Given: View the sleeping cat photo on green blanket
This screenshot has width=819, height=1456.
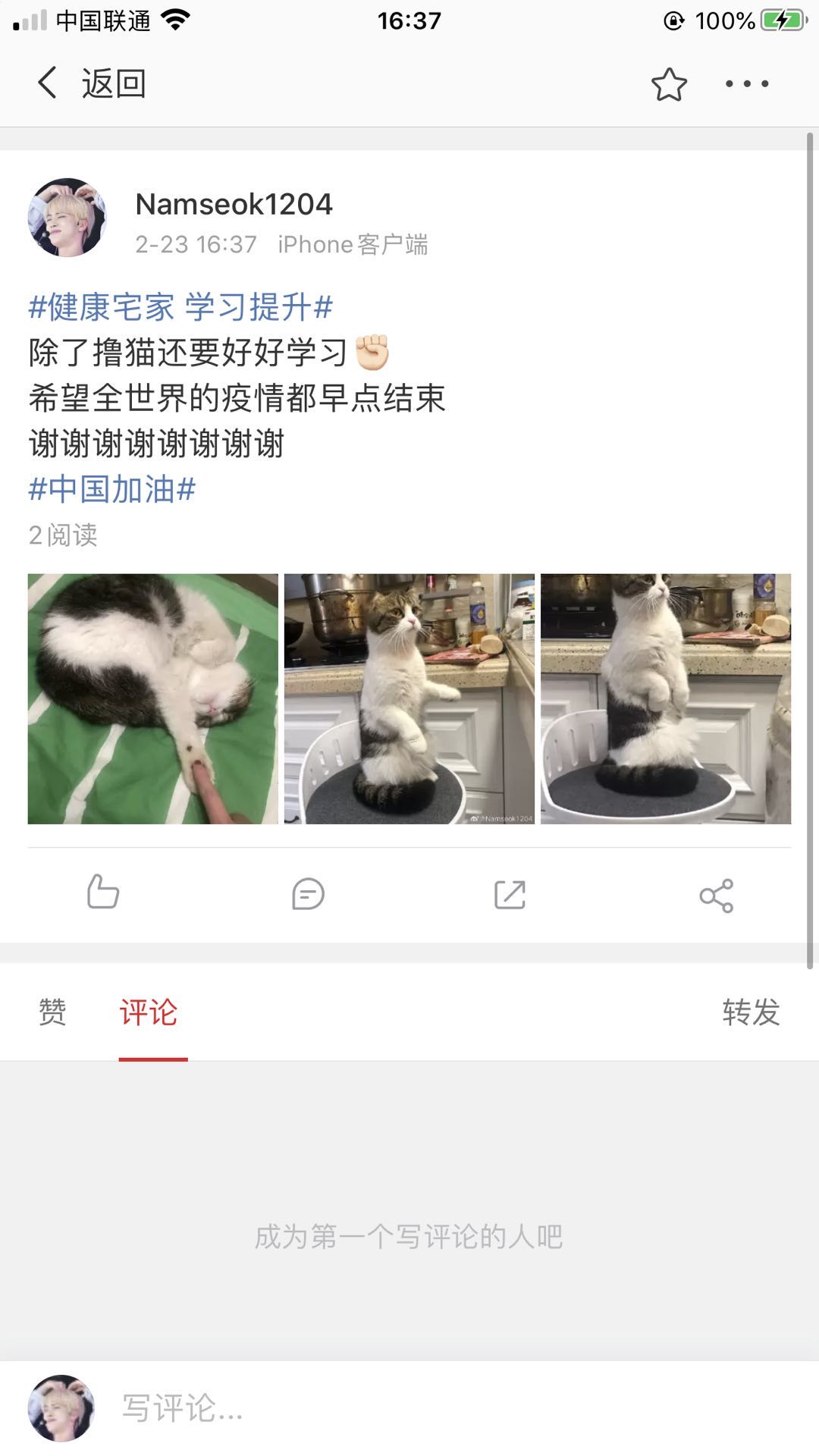Looking at the screenshot, I should [x=152, y=698].
